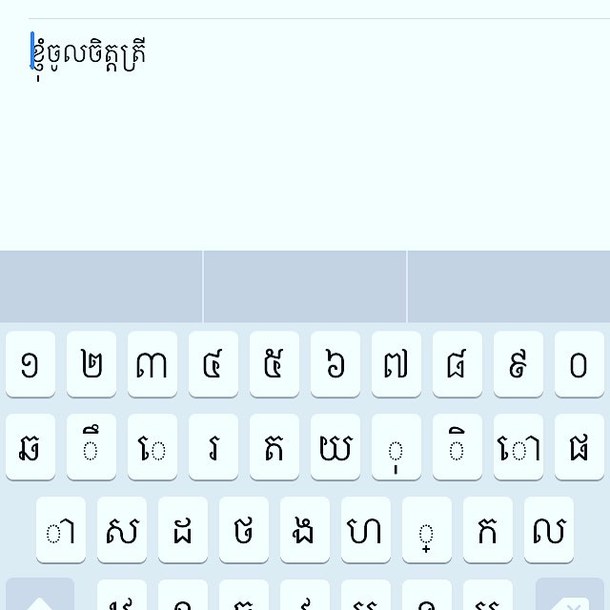The height and width of the screenshot is (610, 610).
Task: Tap the យ letter key
Action: [x=335, y=448]
